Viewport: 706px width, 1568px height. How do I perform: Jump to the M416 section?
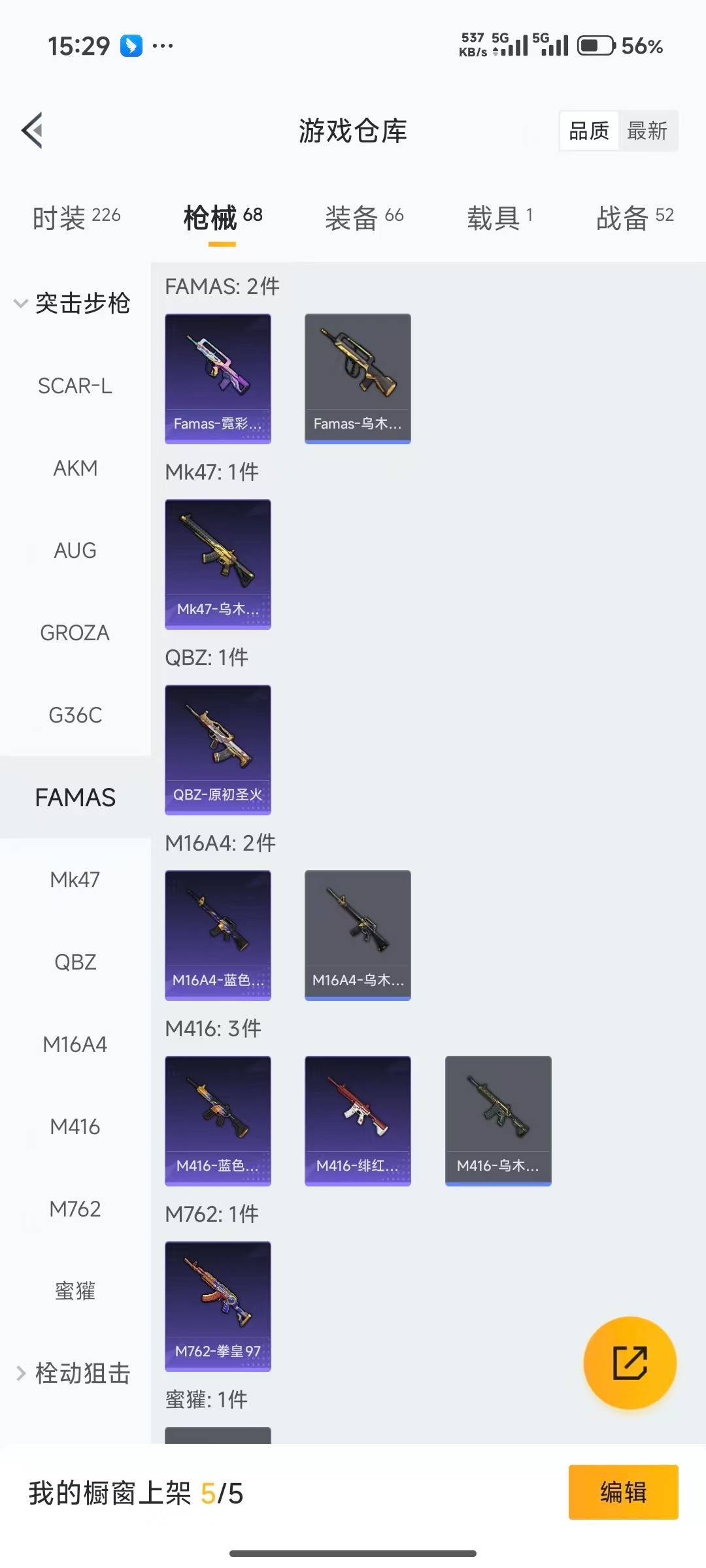coord(75,1127)
